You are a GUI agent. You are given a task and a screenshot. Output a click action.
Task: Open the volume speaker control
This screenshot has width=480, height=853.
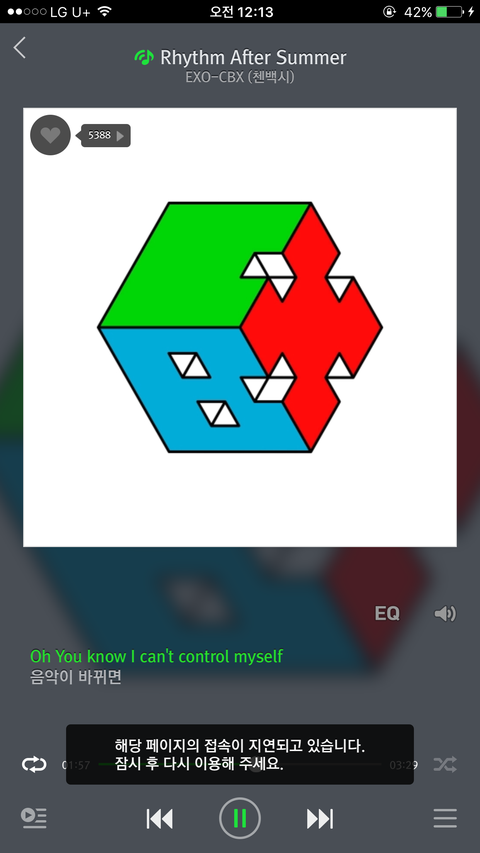445,614
